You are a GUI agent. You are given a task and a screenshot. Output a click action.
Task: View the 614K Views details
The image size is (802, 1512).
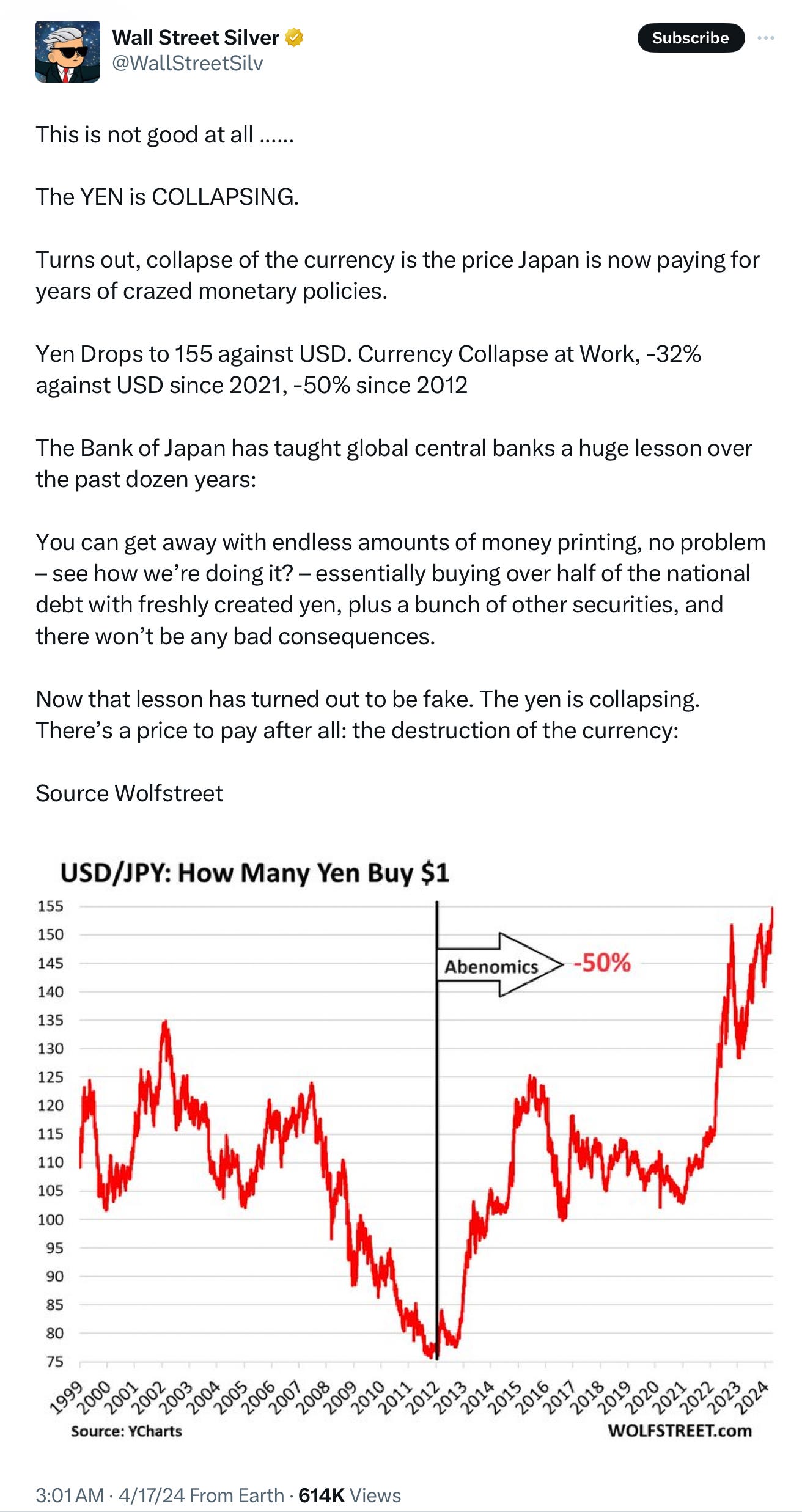pos(350,1495)
